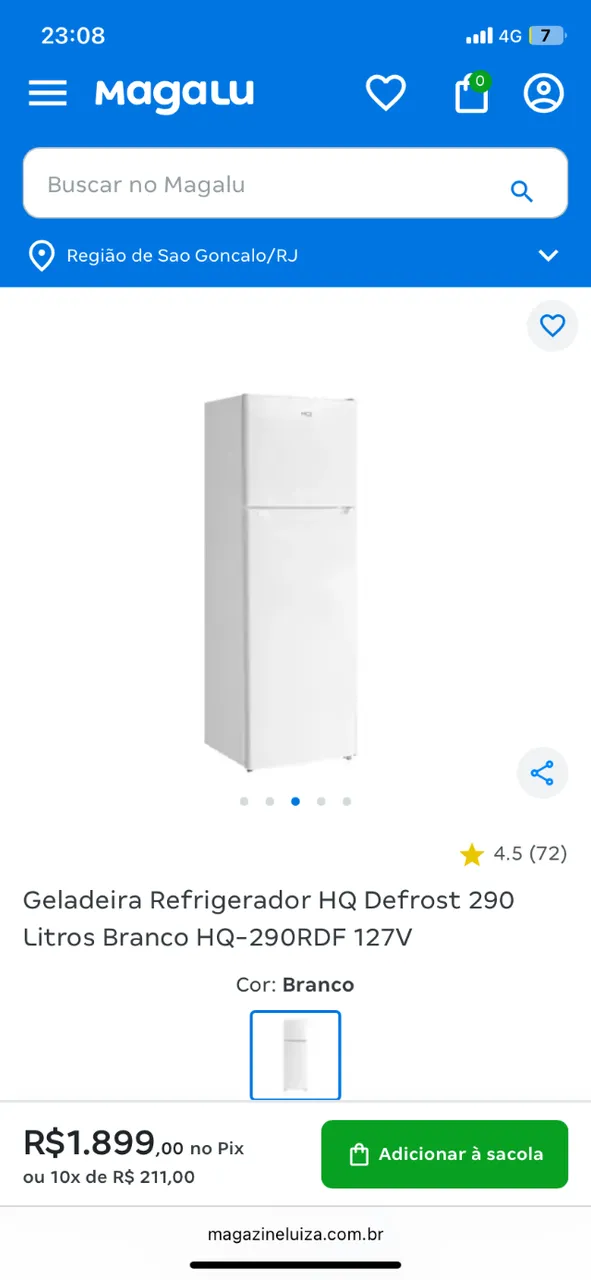This screenshot has height=1280, width=591.
Task: Share this product
Action: pyautogui.click(x=542, y=773)
